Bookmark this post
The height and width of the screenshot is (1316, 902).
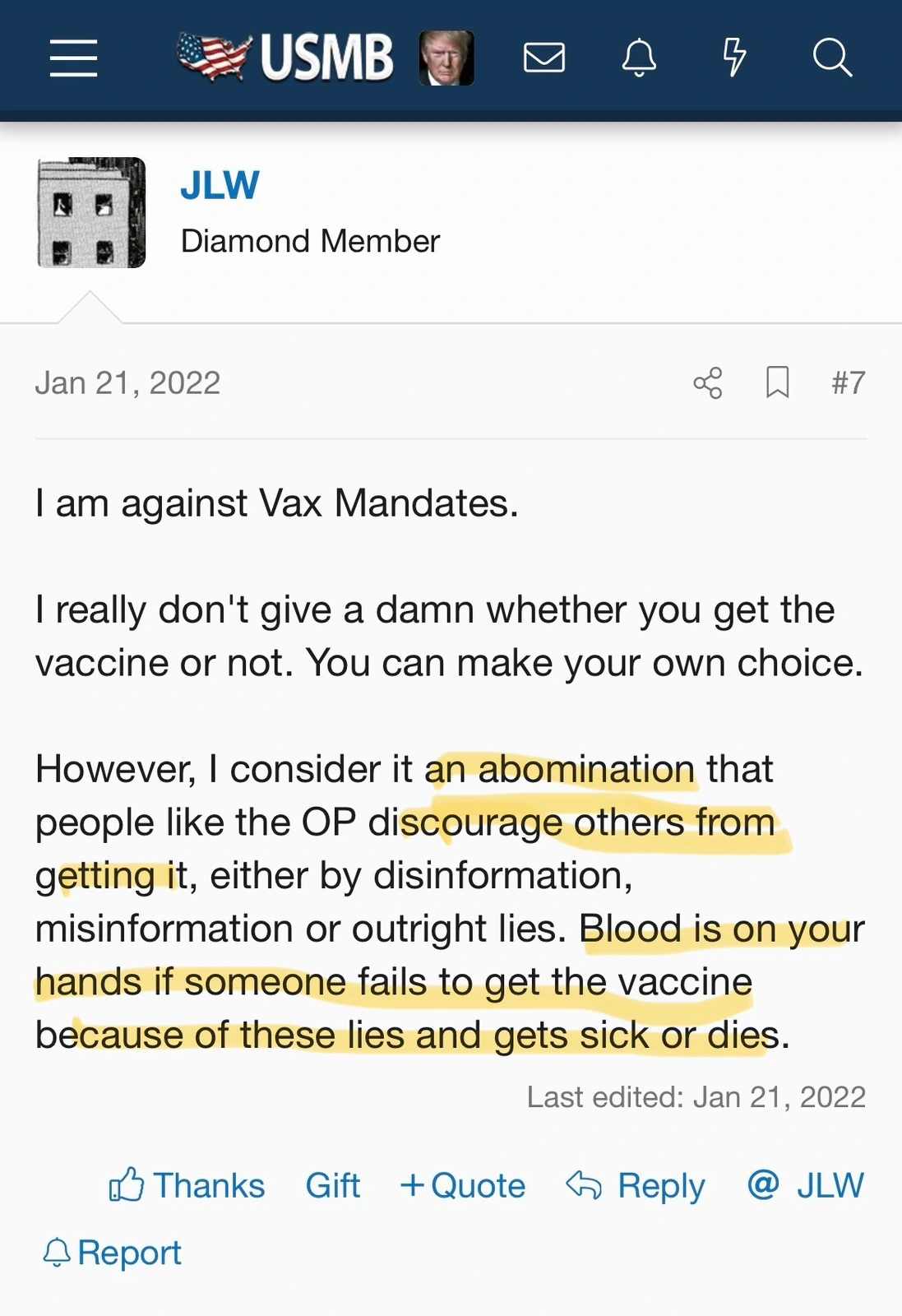click(x=777, y=383)
